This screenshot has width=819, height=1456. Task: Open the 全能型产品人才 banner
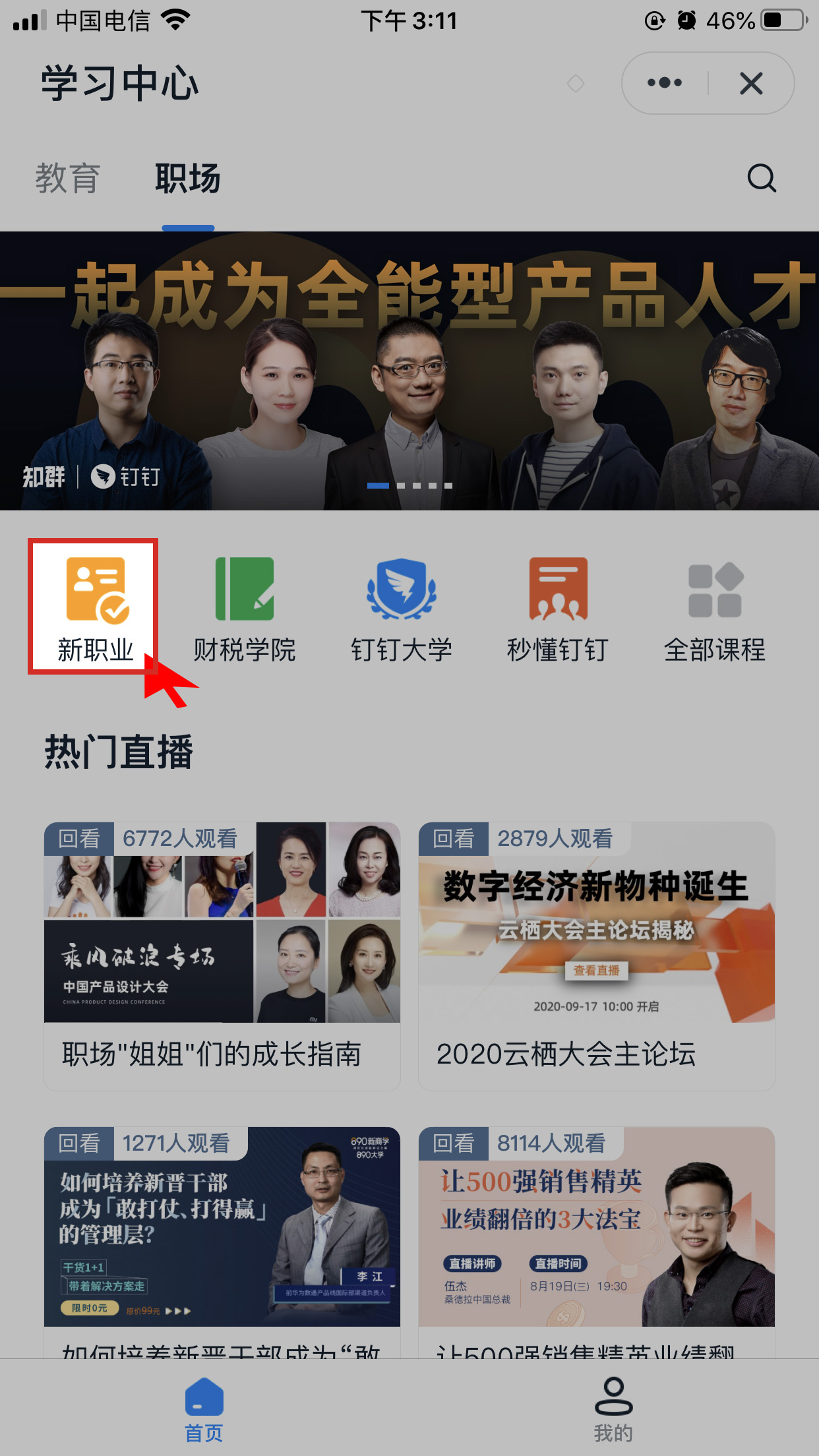tap(409, 371)
